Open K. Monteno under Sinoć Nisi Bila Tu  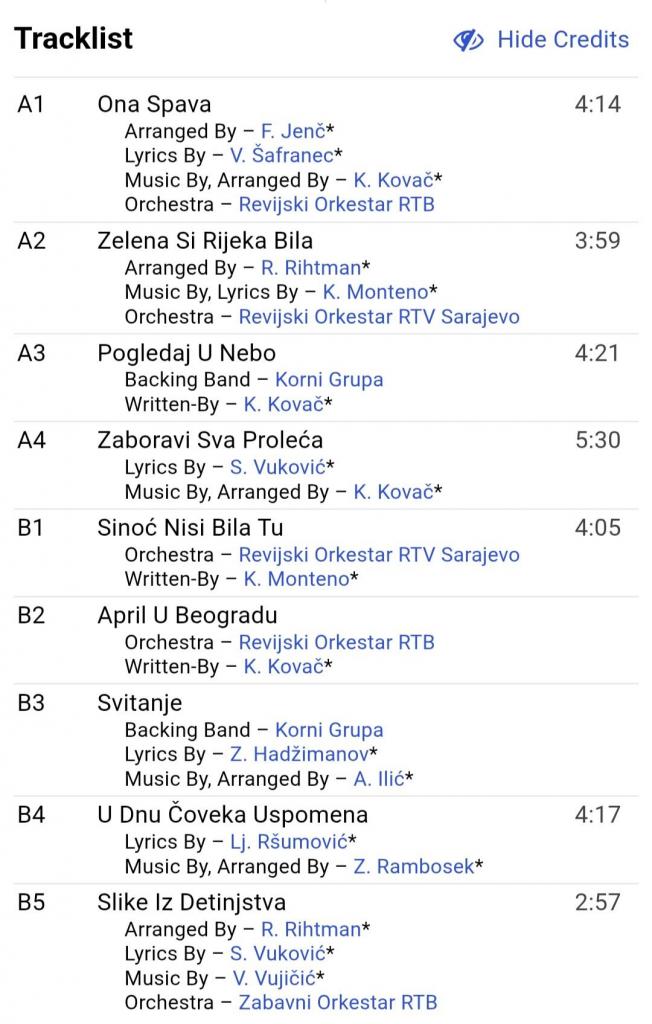pos(297,579)
